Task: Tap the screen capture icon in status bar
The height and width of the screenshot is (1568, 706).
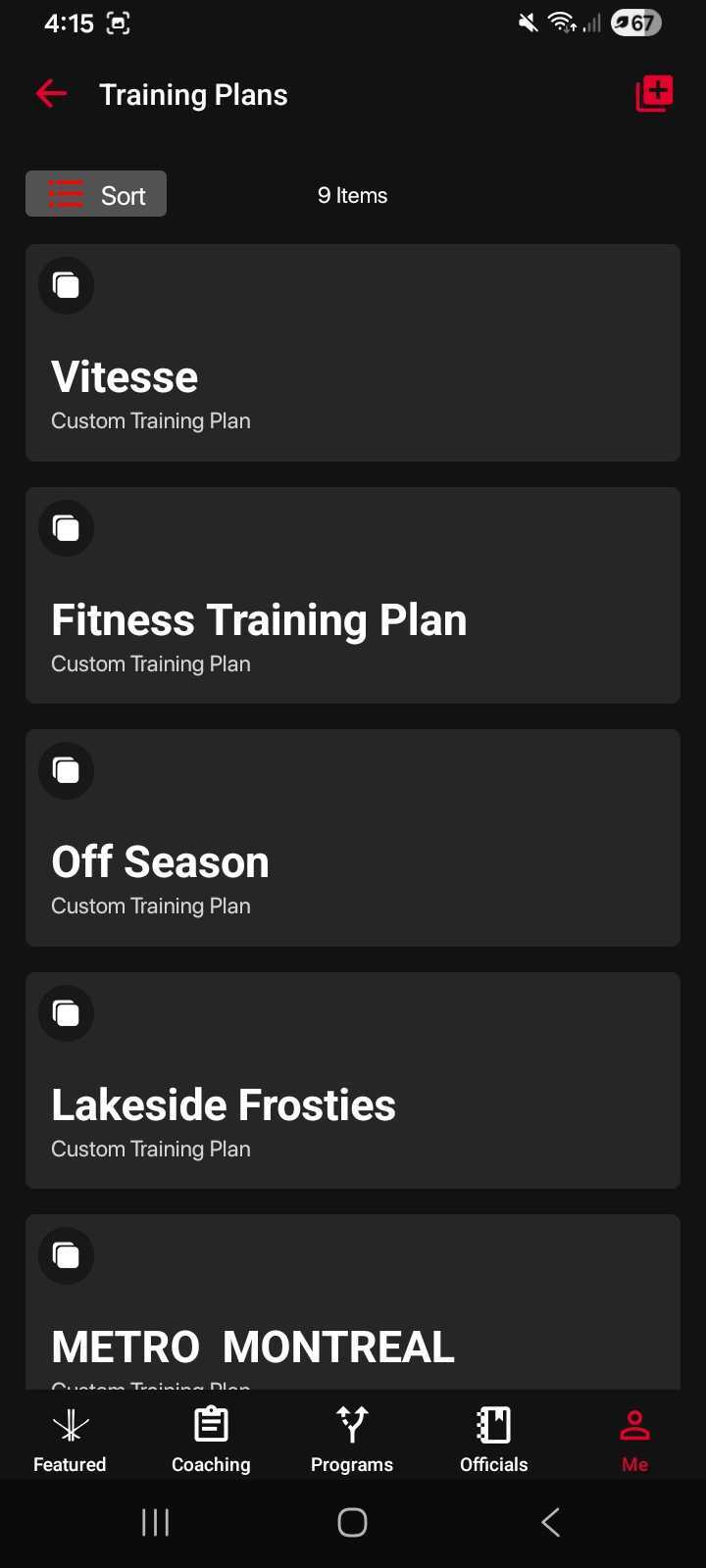Action: click(x=118, y=22)
